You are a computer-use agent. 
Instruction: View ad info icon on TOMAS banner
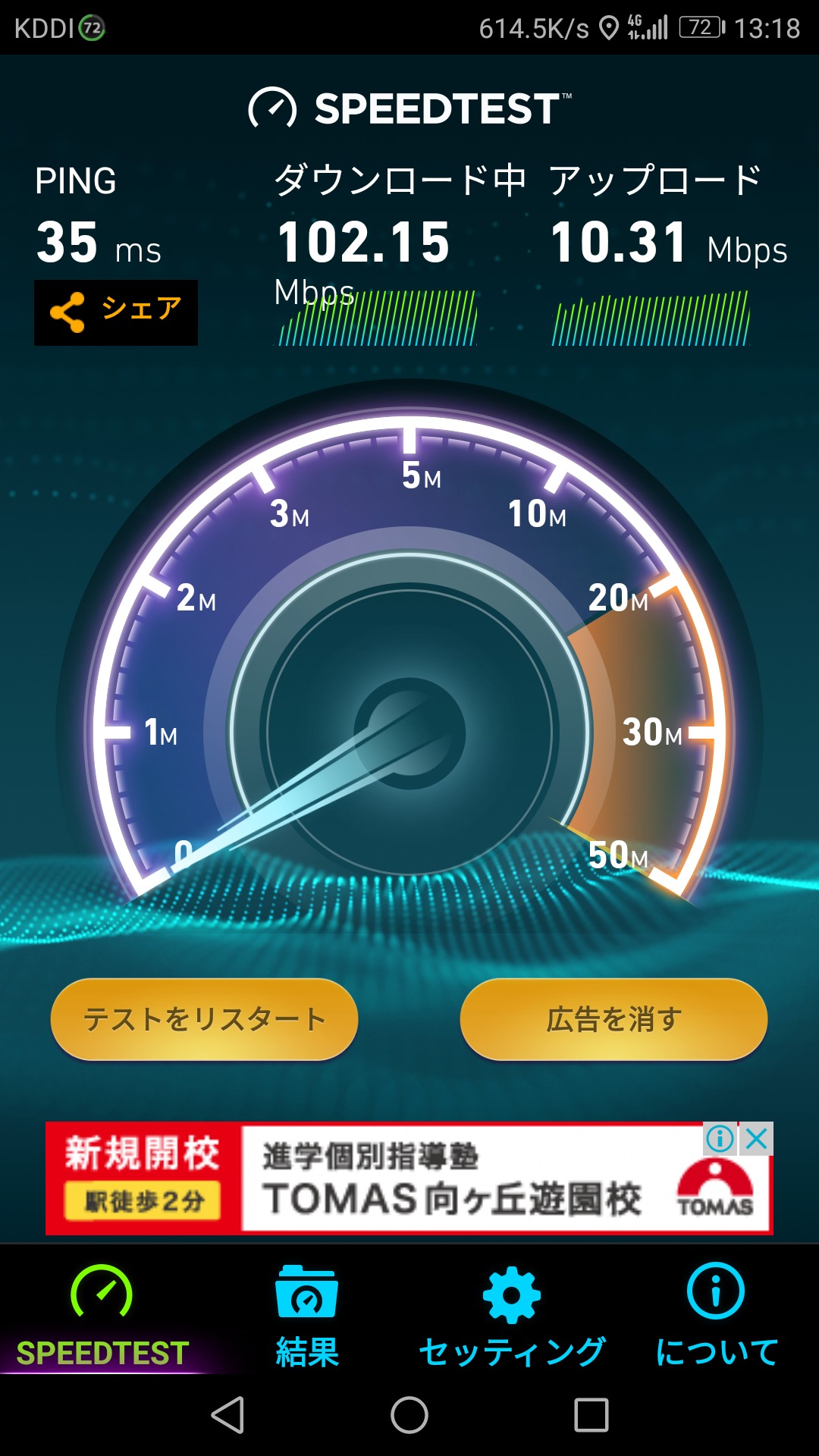[720, 1138]
